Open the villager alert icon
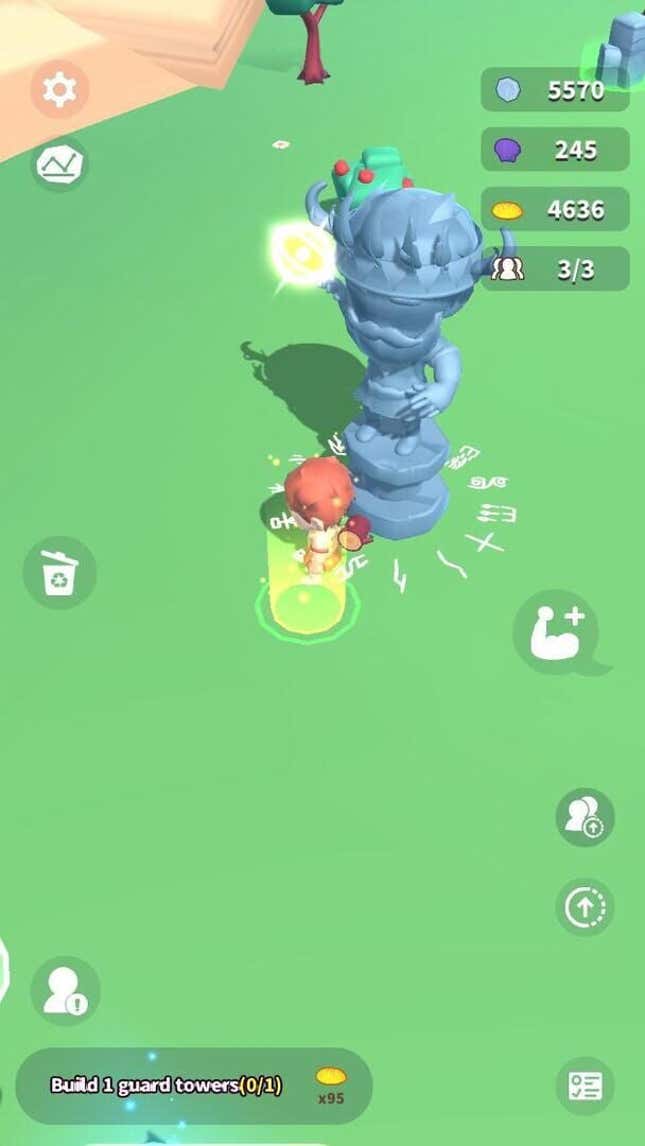Viewport: 645px width, 1146px height. pos(65,990)
